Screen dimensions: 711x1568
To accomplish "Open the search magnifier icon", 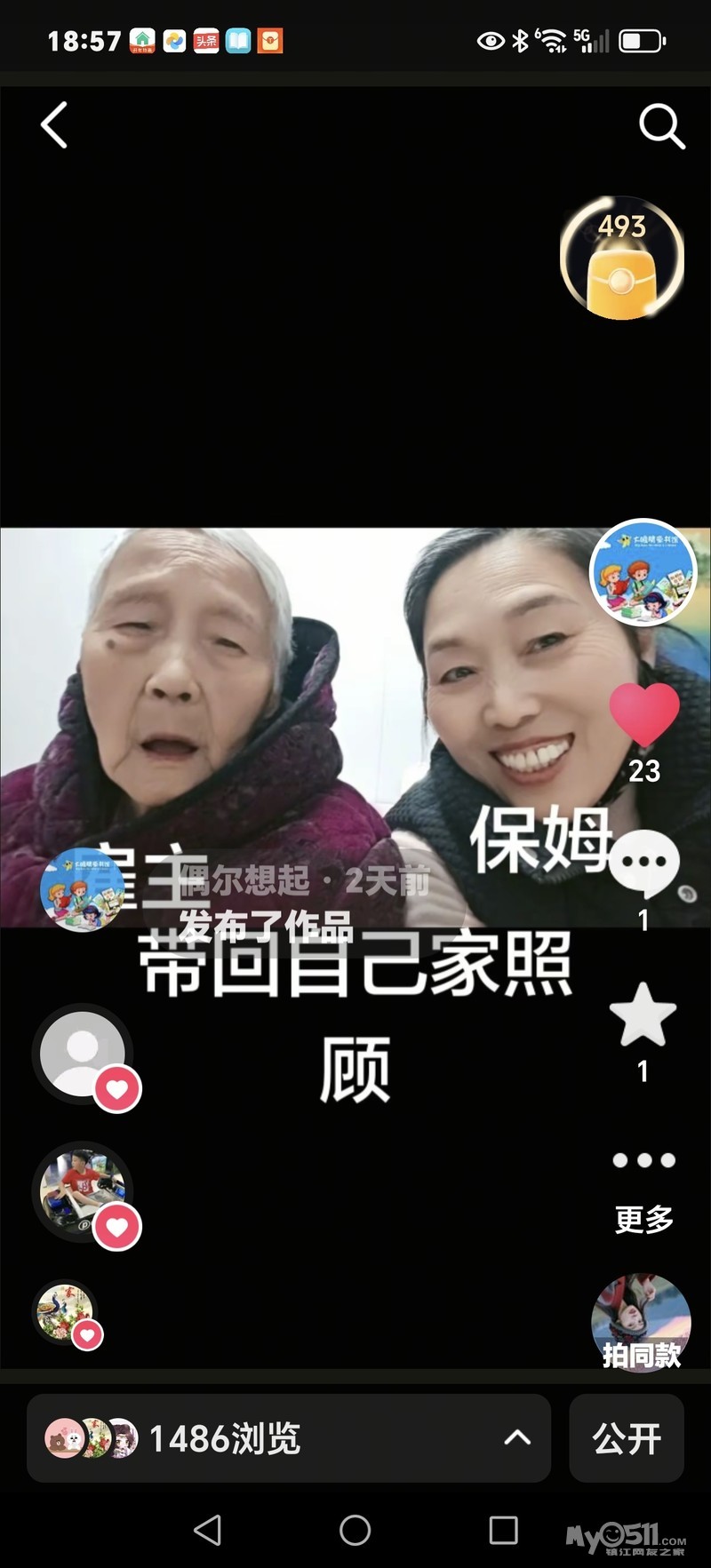I will coord(662,126).
